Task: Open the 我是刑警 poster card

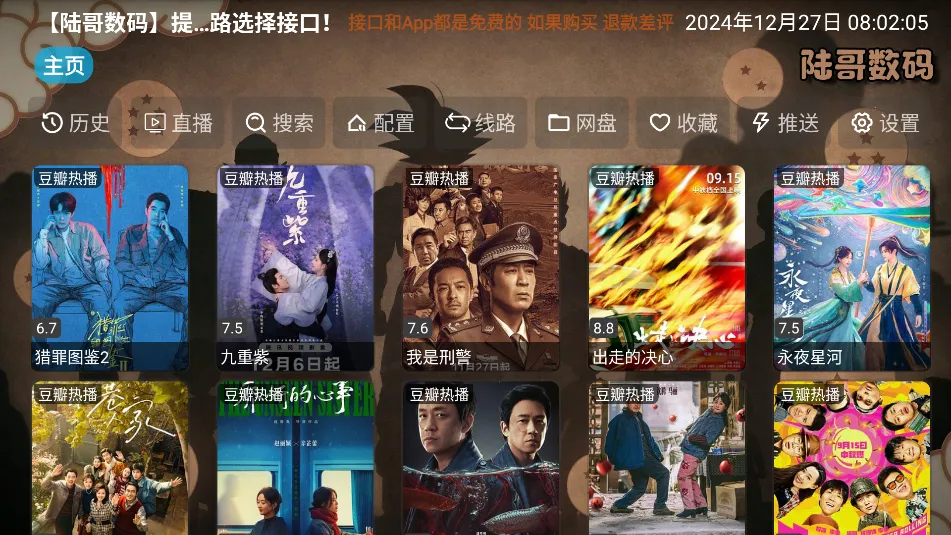Action: pos(481,267)
